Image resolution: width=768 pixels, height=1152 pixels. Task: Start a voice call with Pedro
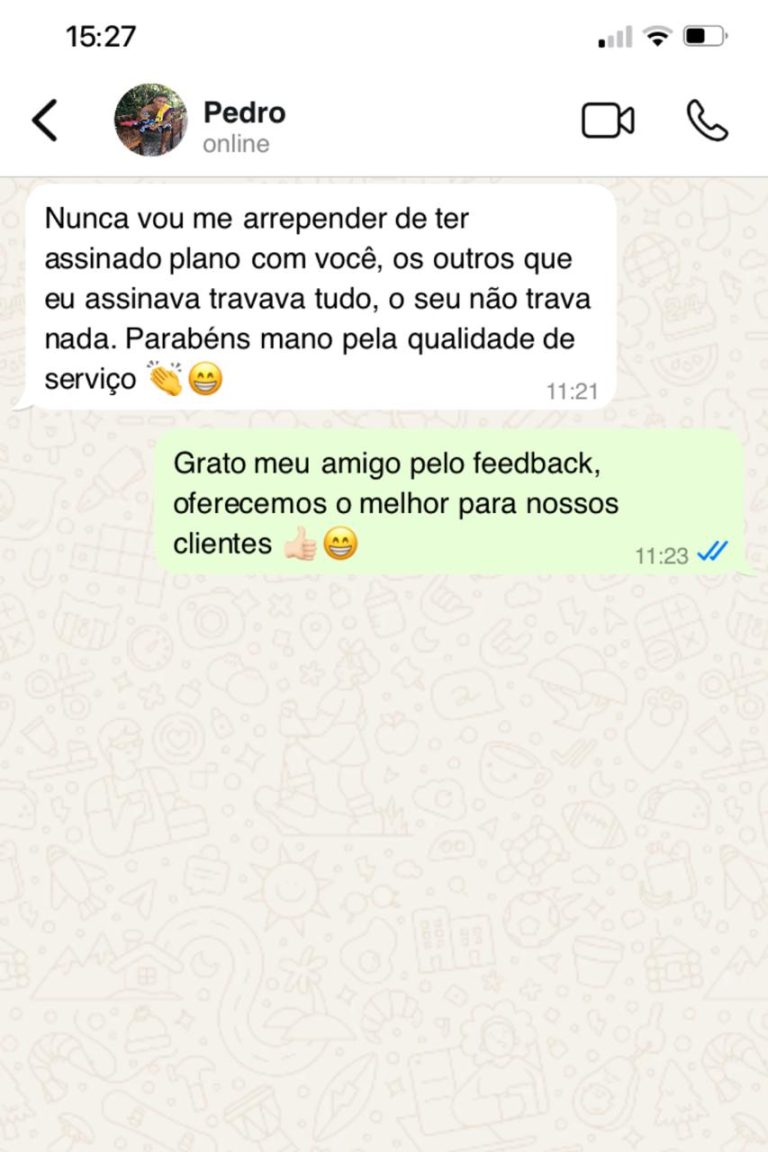[707, 121]
